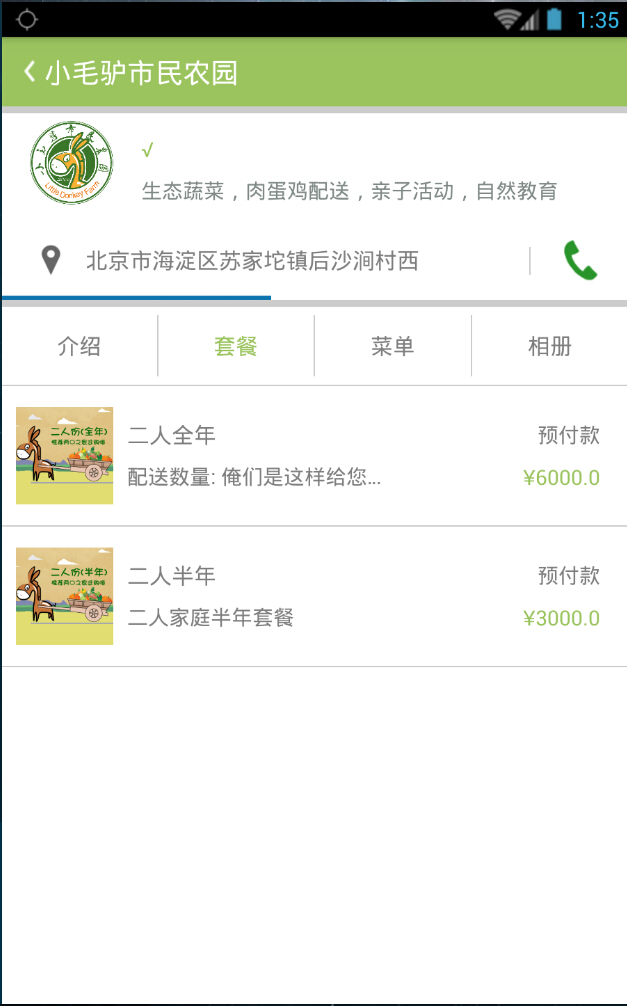Screen dimensions: 627x1006
Task: Switch to the 菜单 tab
Action: pyautogui.click(x=392, y=347)
